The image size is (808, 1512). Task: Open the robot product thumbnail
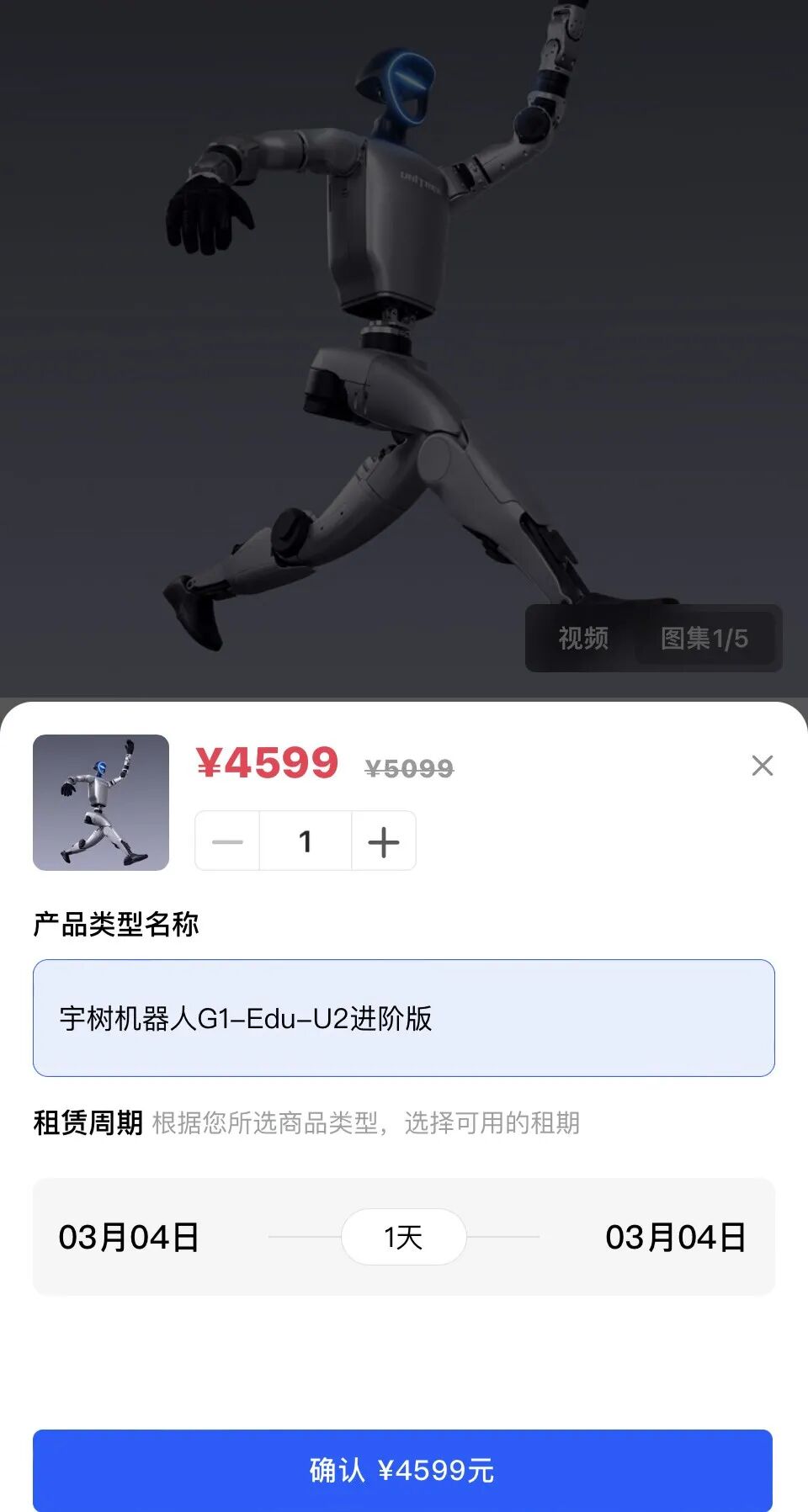pos(101,802)
